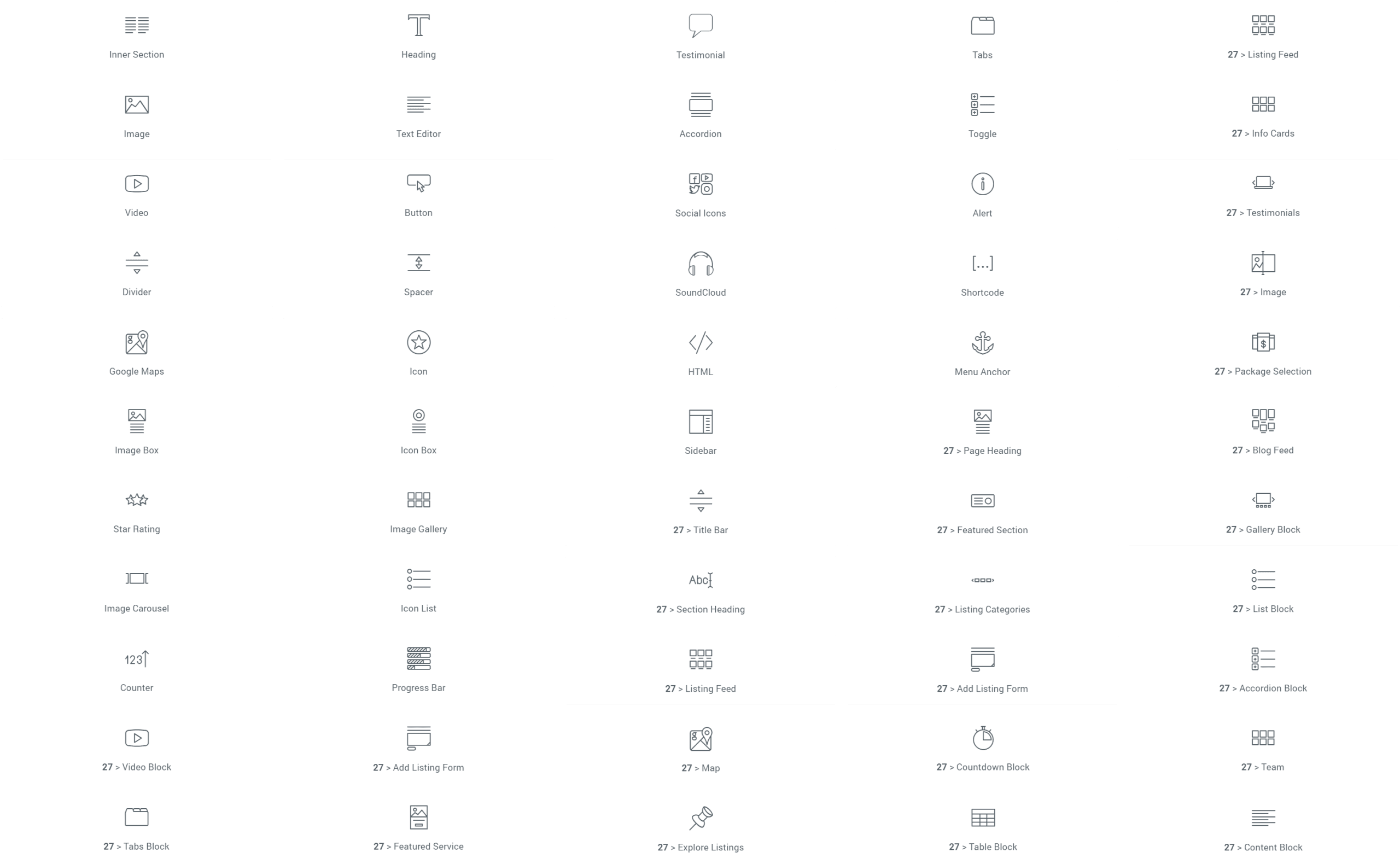The height and width of the screenshot is (864, 1400).
Task: Pick the Heading widget
Action: pyautogui.click(x=418, y=36)
